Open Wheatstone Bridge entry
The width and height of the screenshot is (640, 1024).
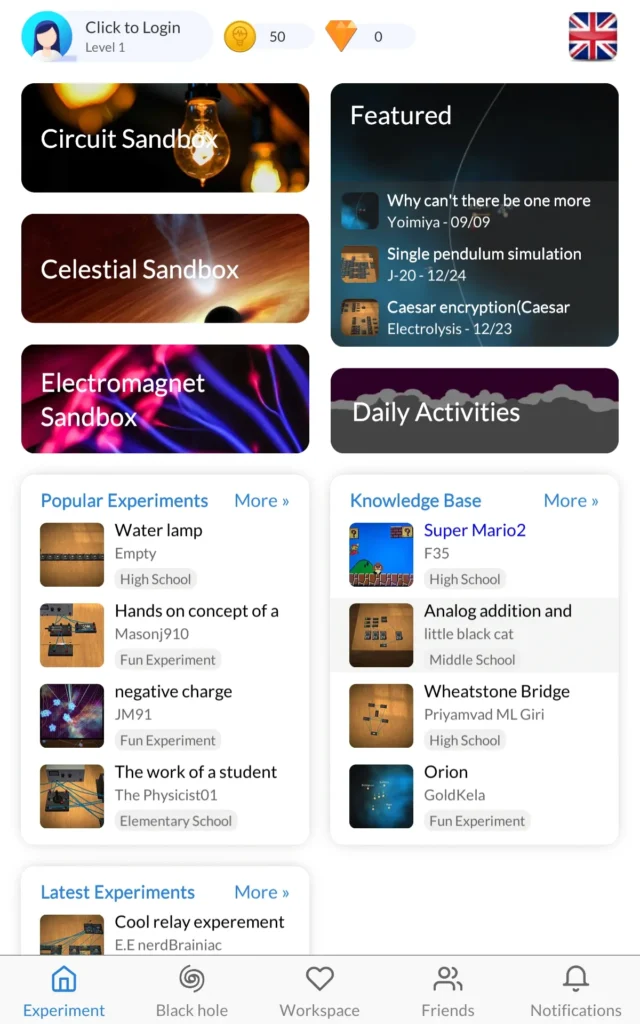coord(474,714)
